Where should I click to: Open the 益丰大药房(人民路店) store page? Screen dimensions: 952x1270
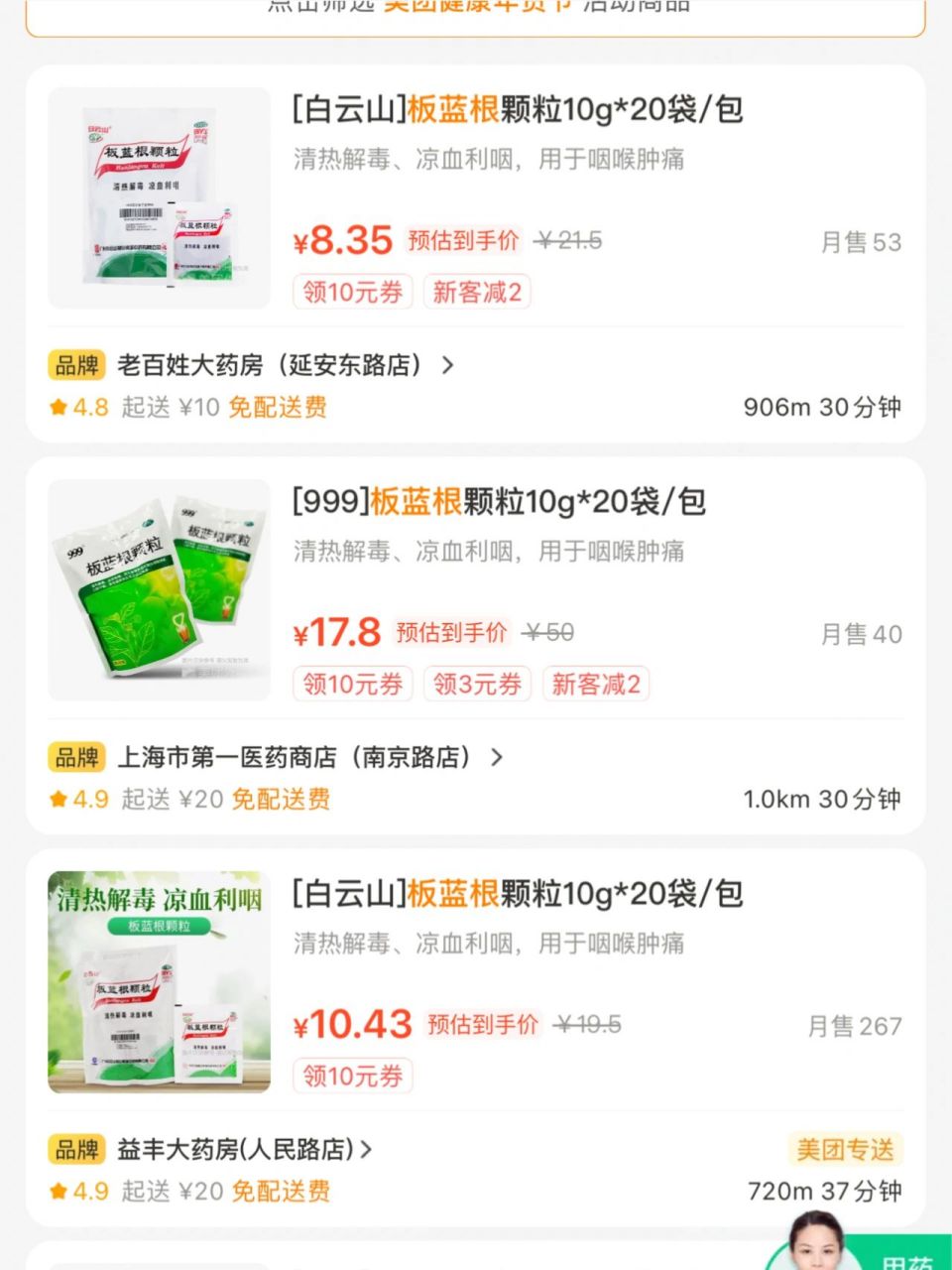click(233, 1149)
